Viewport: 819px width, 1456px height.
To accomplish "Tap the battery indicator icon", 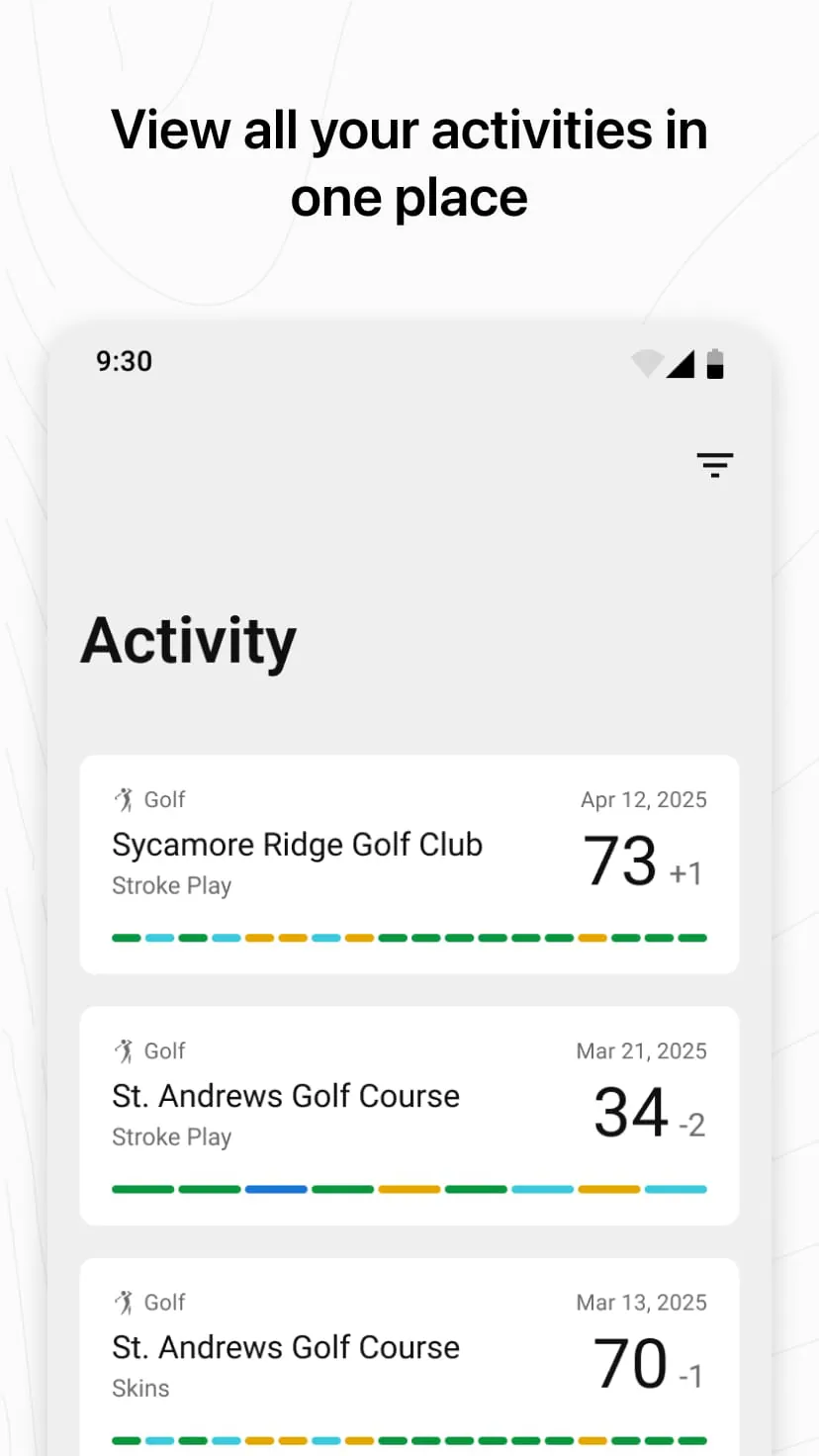I will [714, 364].
